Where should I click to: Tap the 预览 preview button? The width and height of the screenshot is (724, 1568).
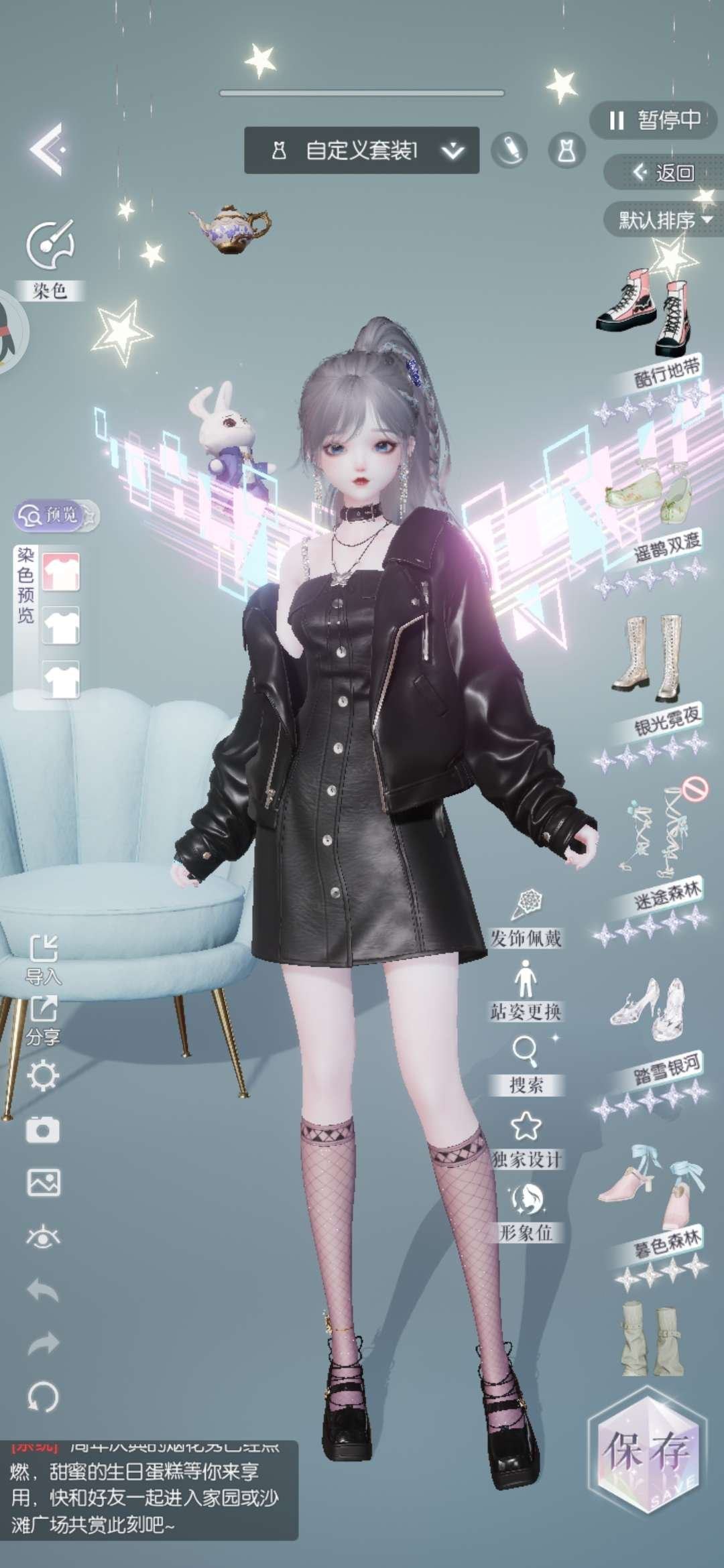(52, 515)
